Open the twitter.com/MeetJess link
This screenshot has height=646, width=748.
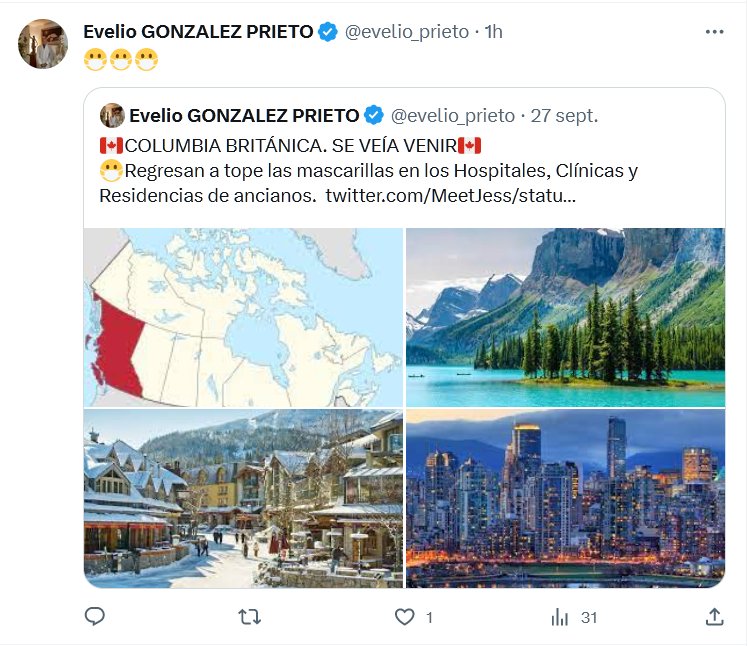(x=450, y=195)
